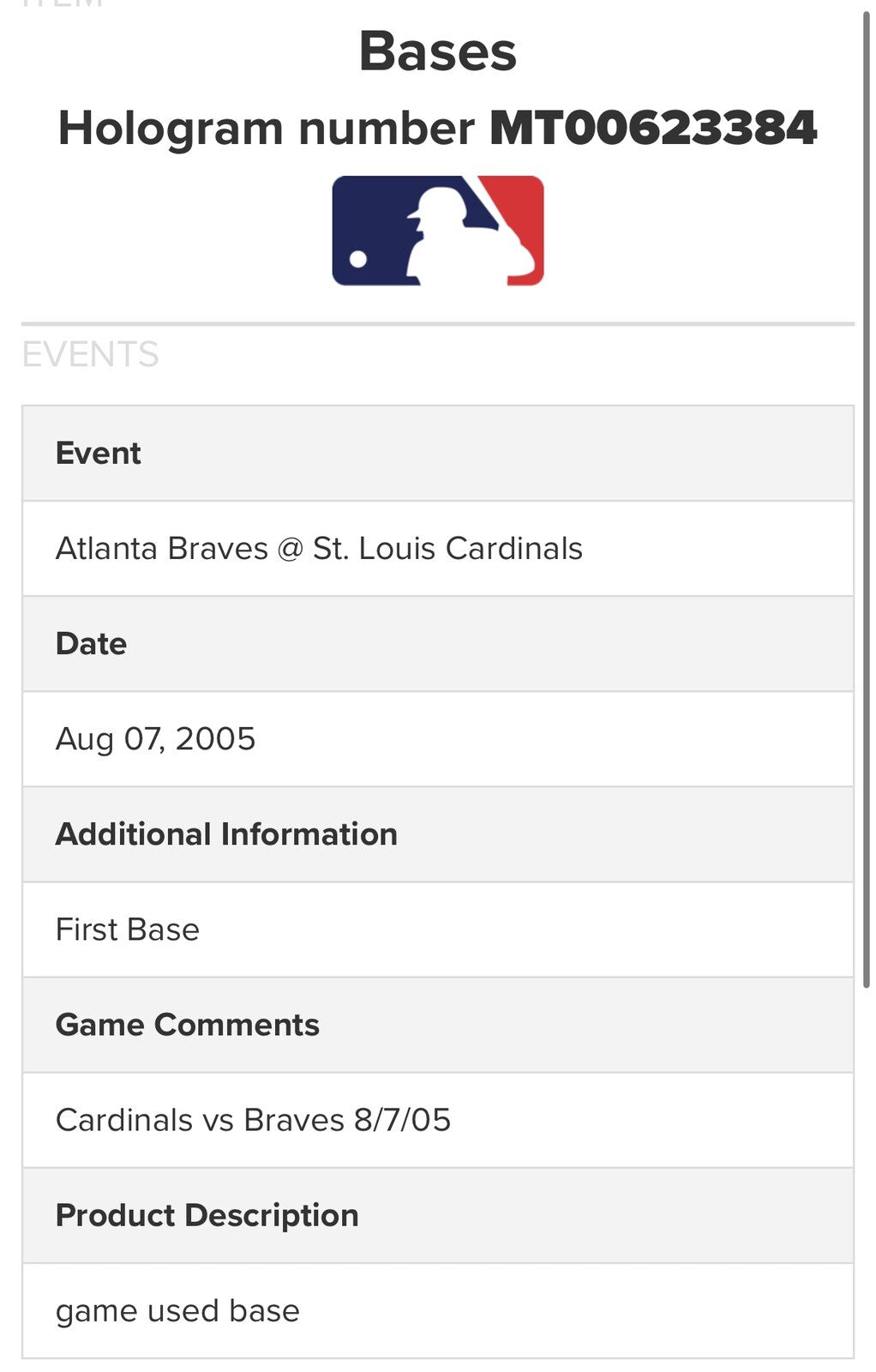
Task: Collapse the Date row
Action: tap(90, 643)
